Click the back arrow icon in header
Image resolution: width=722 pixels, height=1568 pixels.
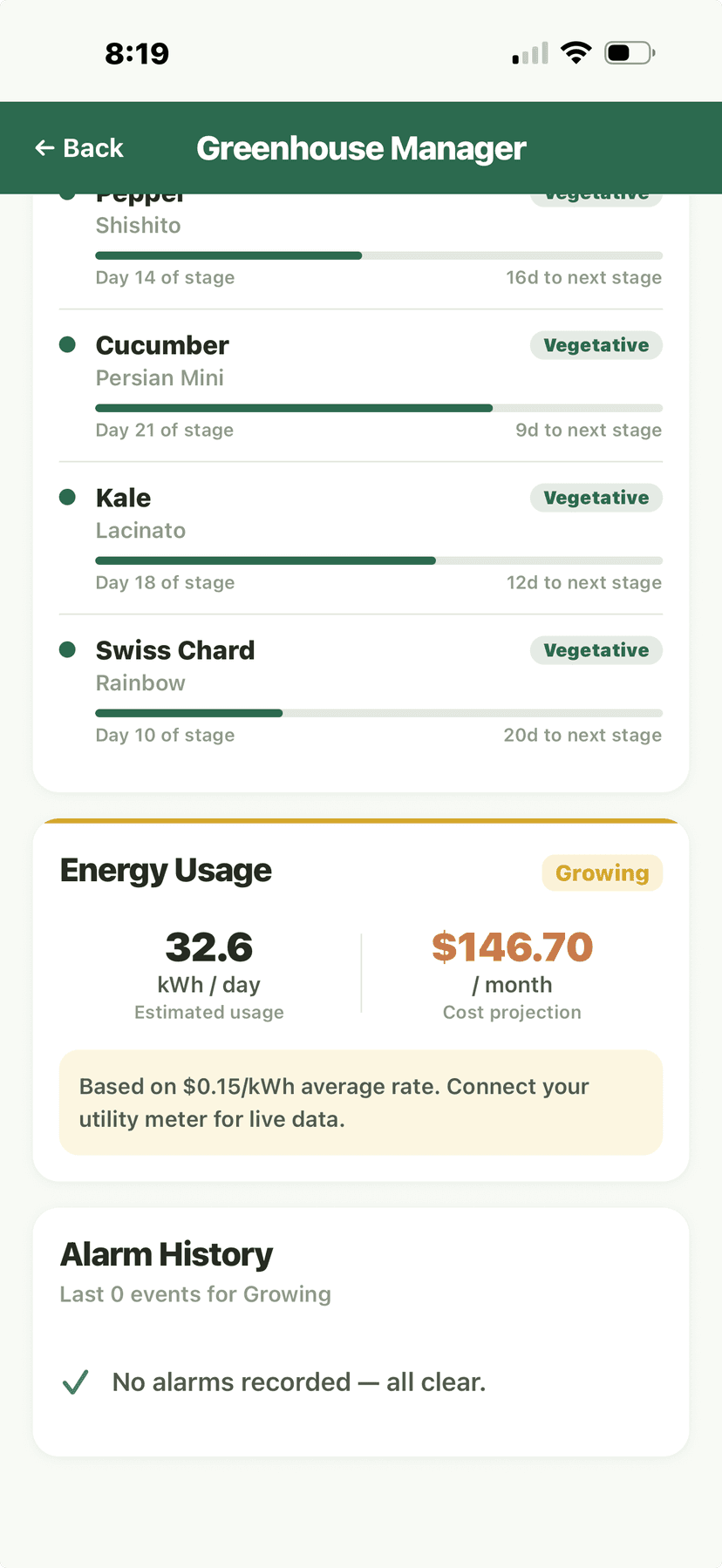pyautogui.click(x=44, y=148)
